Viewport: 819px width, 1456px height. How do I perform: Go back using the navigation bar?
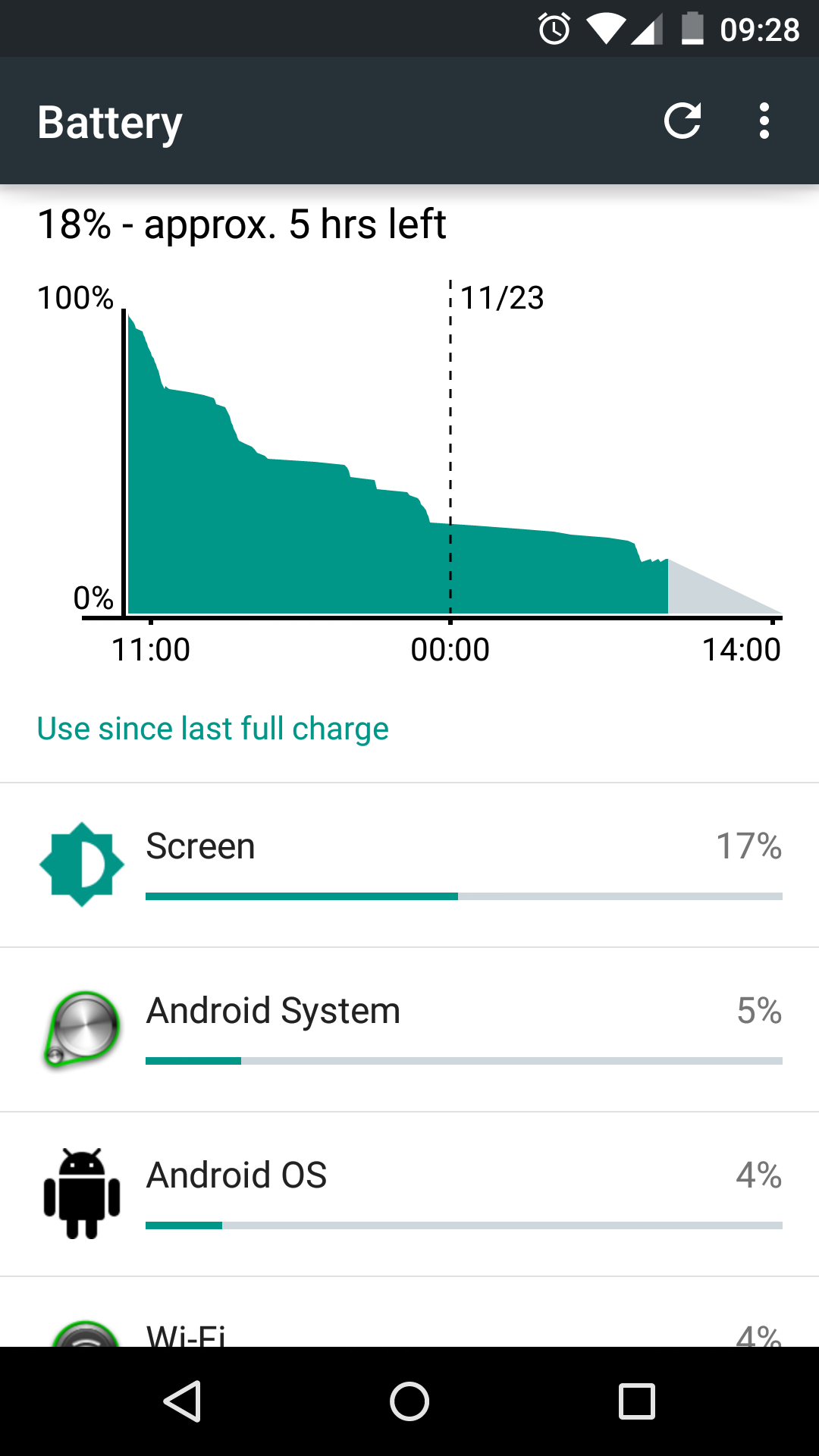[x=182, y=1401]
